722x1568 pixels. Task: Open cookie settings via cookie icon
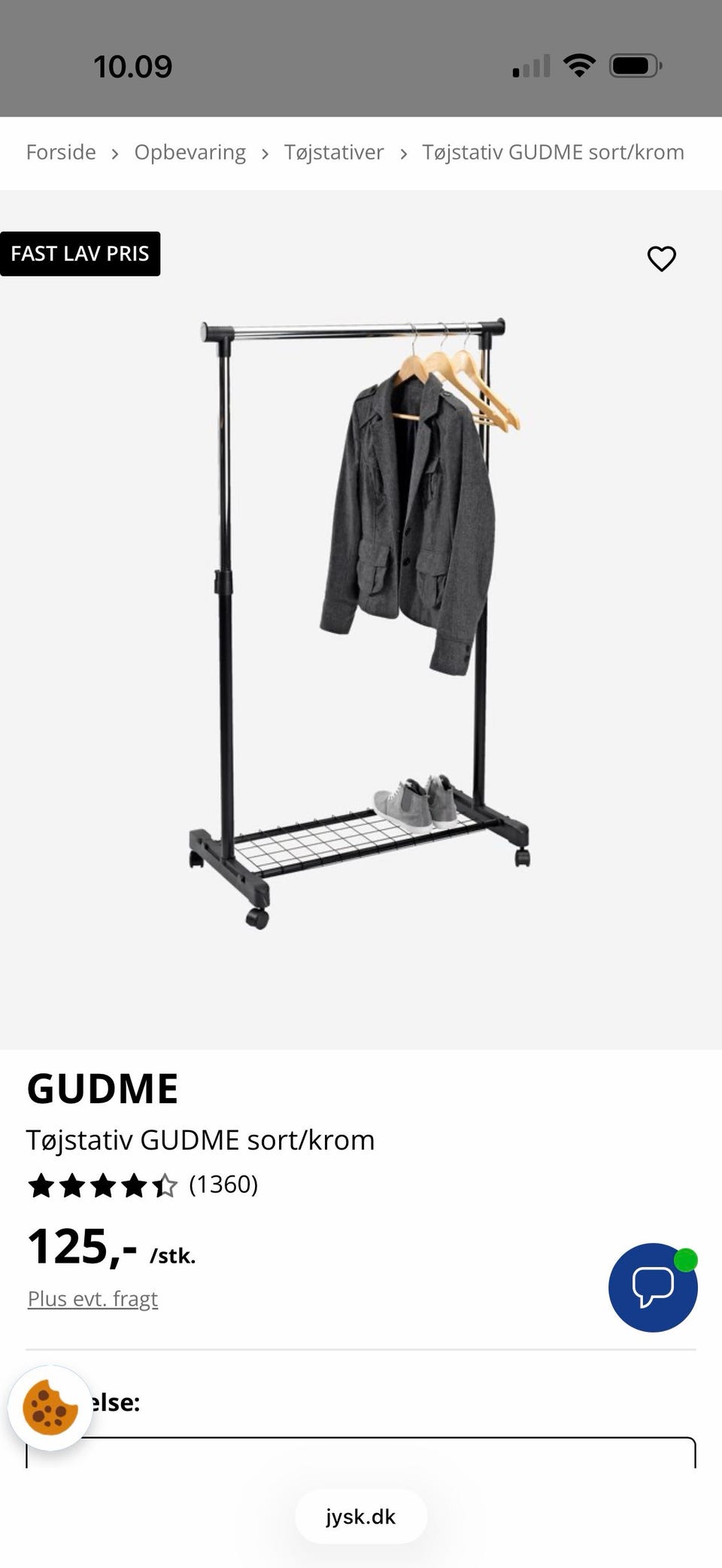pos(50,1406)
